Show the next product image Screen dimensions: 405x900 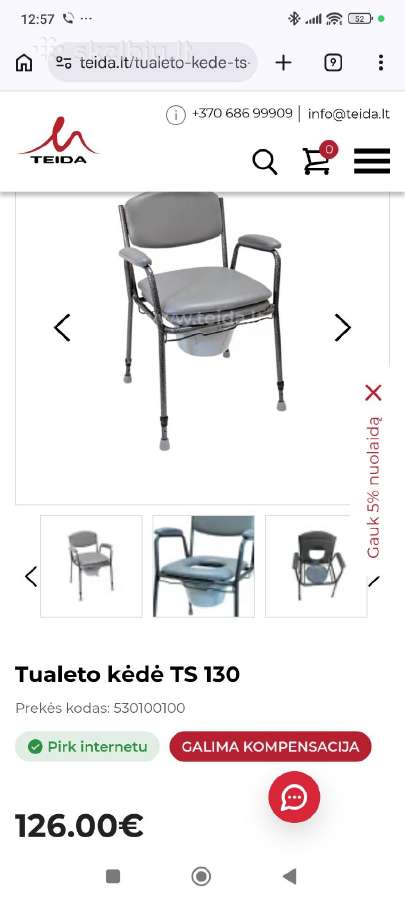pos(342,328)
